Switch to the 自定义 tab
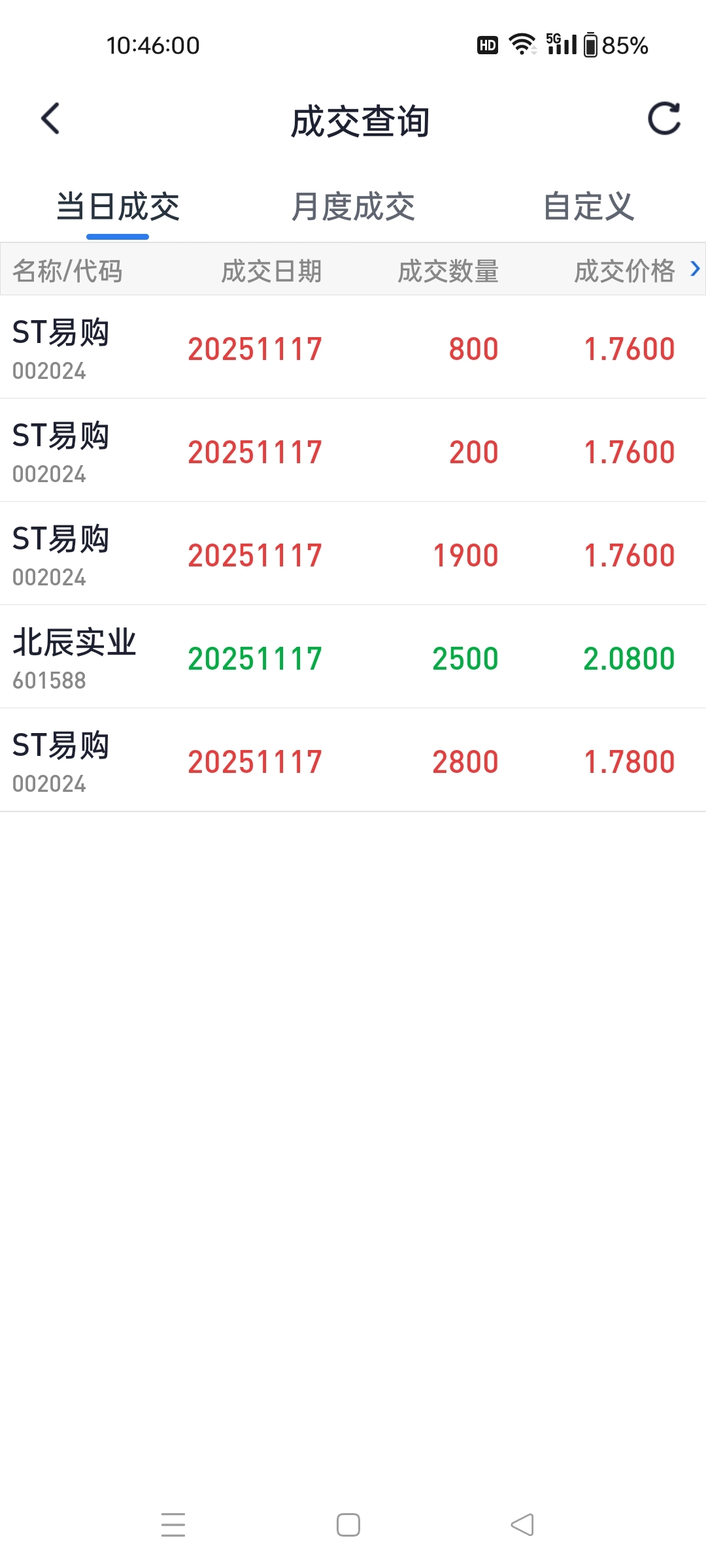 pos(588,206)
